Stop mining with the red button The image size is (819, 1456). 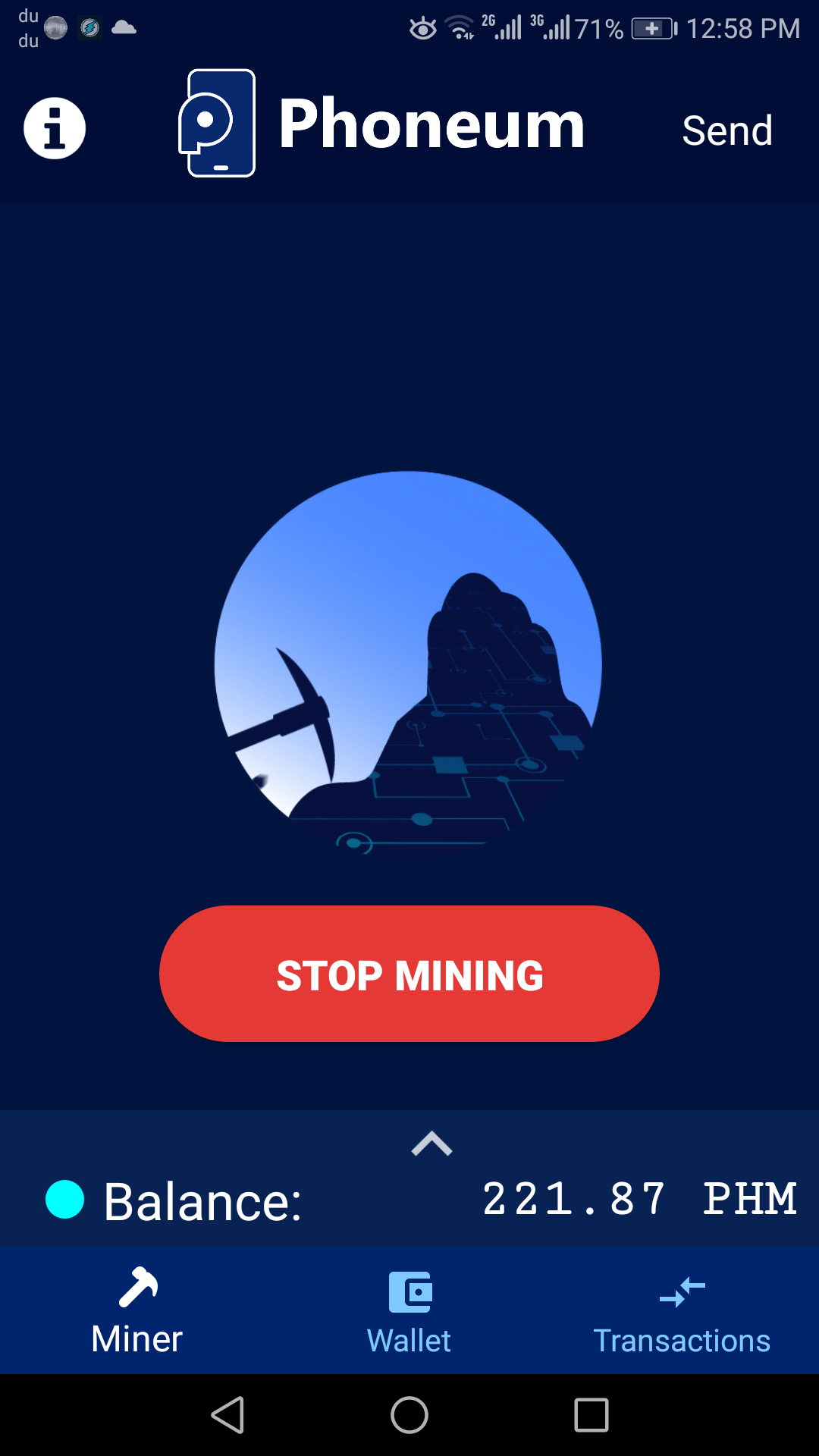[409, 974]
